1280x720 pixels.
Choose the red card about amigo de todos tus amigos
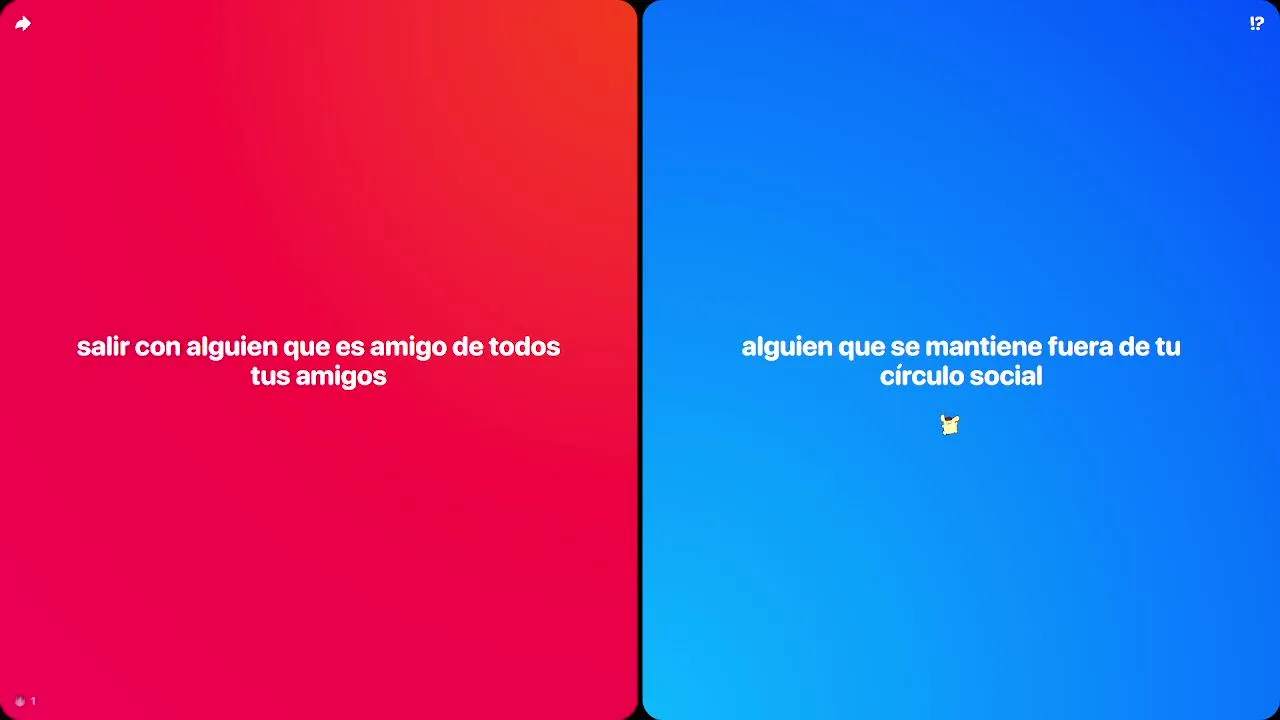click(318, 360)
